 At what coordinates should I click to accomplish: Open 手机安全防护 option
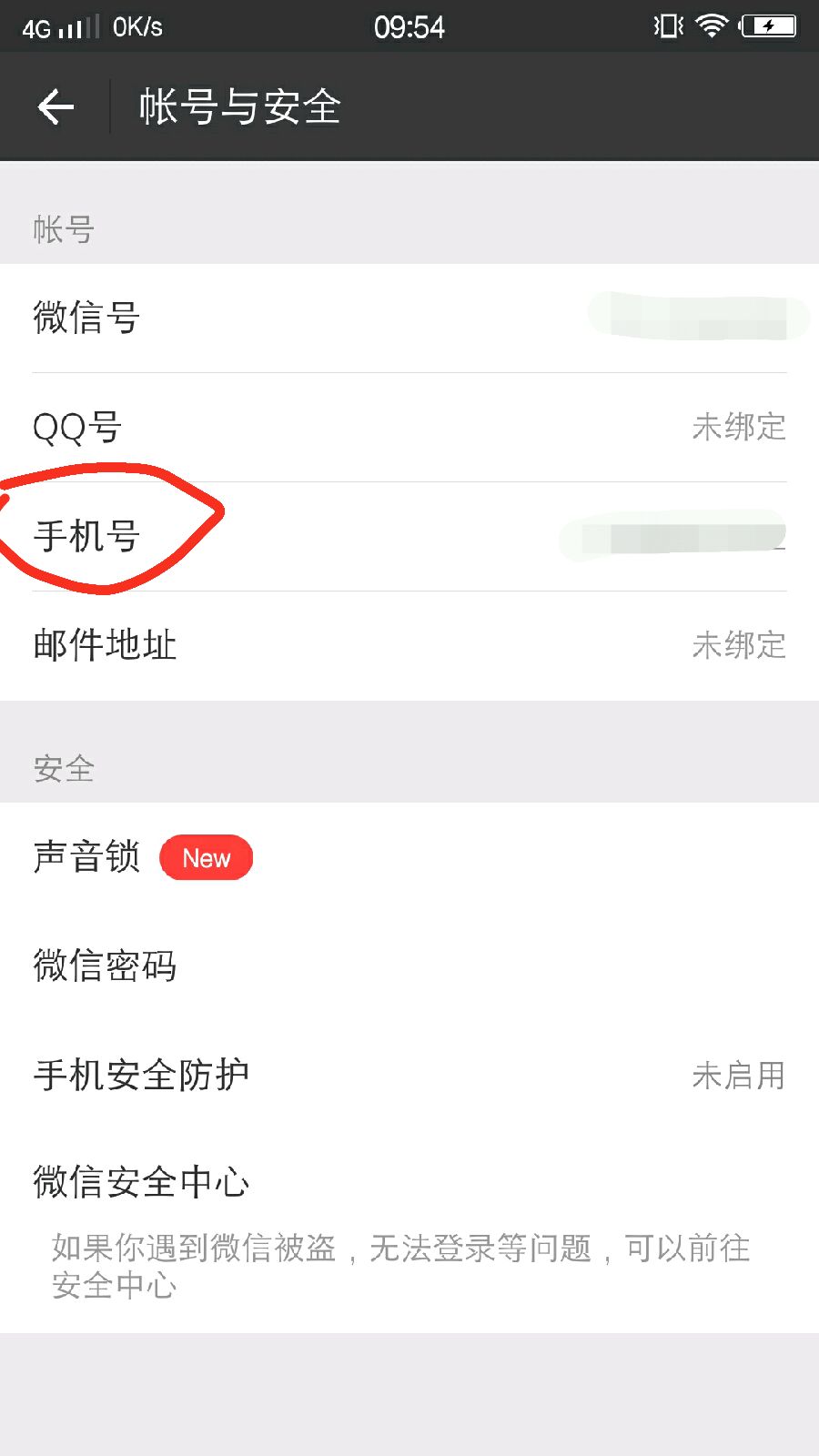point(409,1075)
